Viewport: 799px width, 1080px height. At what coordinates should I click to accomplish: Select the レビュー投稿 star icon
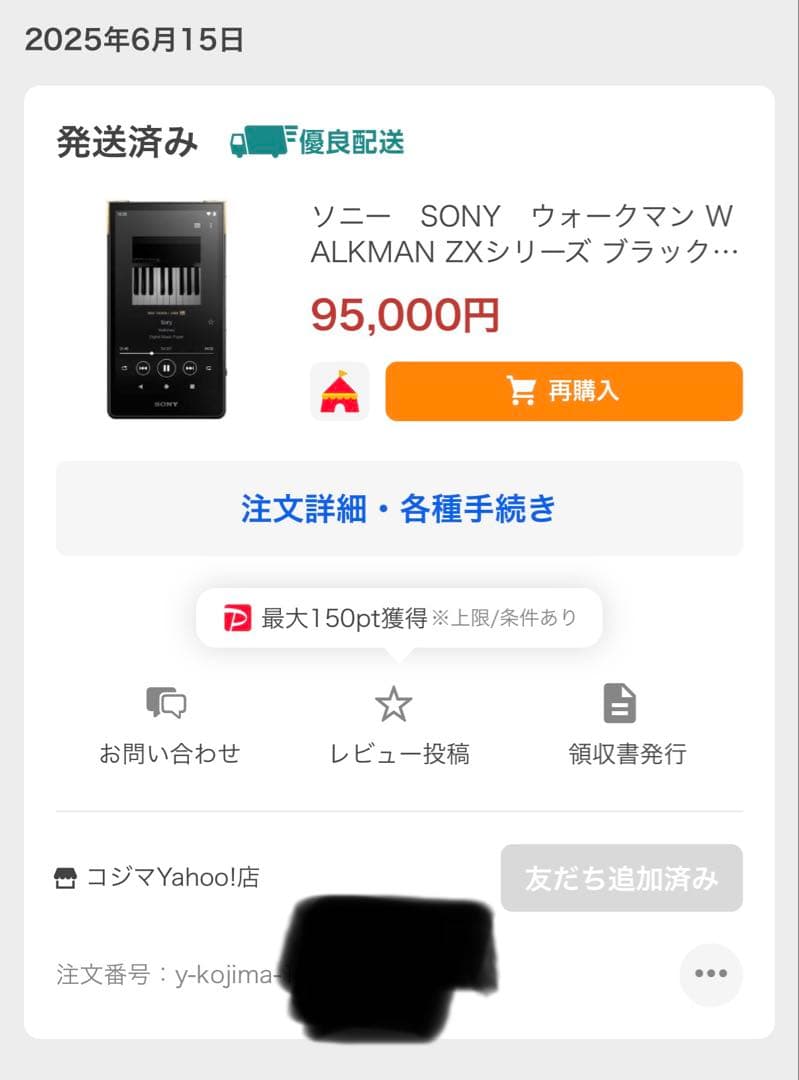pos(394,702)
